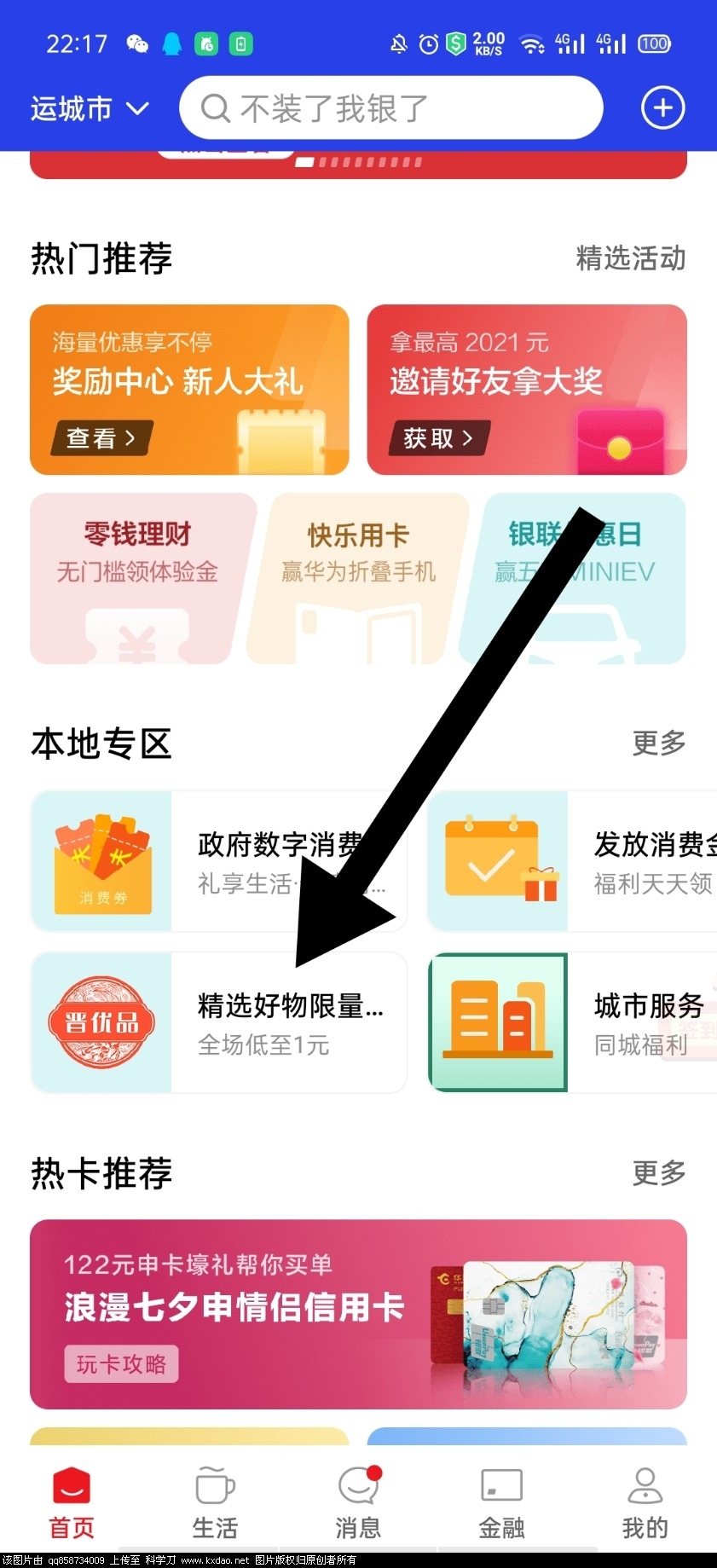Open 邀请好友拿大奖 banner
717x1568 pixels.
coord(526,390)
